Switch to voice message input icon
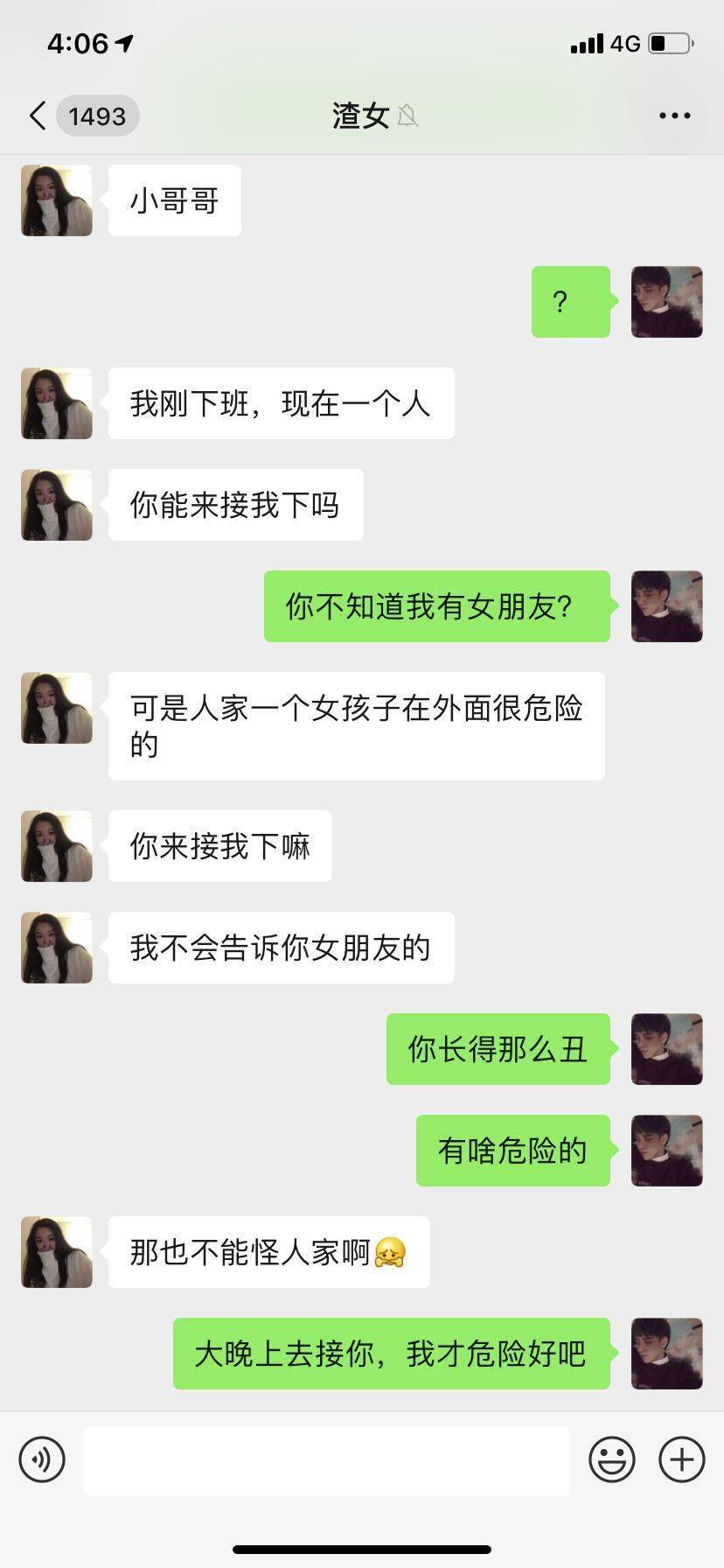This screenshot has height=1568, width=724. (x=42, y=1459)
